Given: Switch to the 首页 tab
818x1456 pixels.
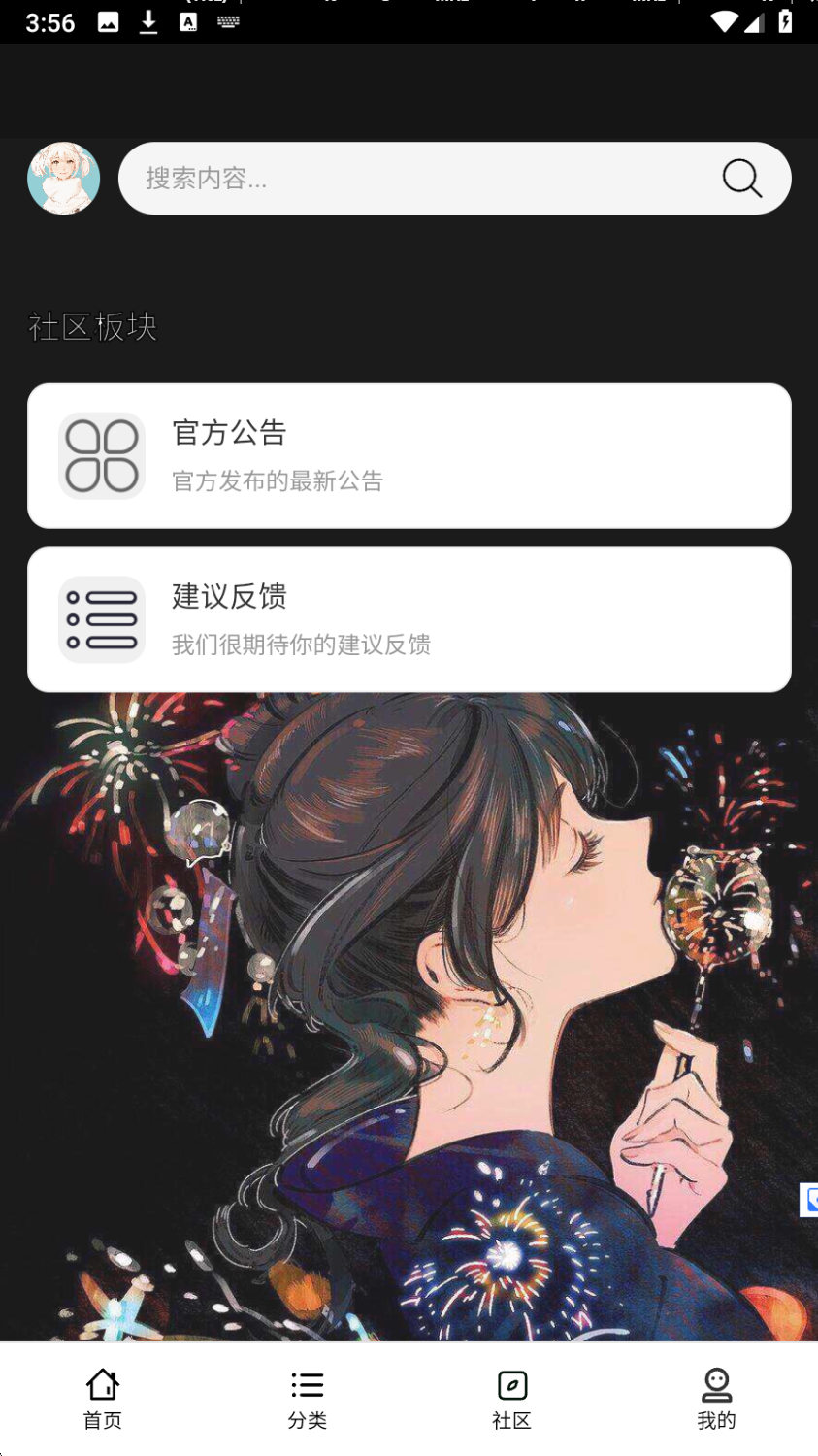Looking at the screenshot, I should (103, 1399).
